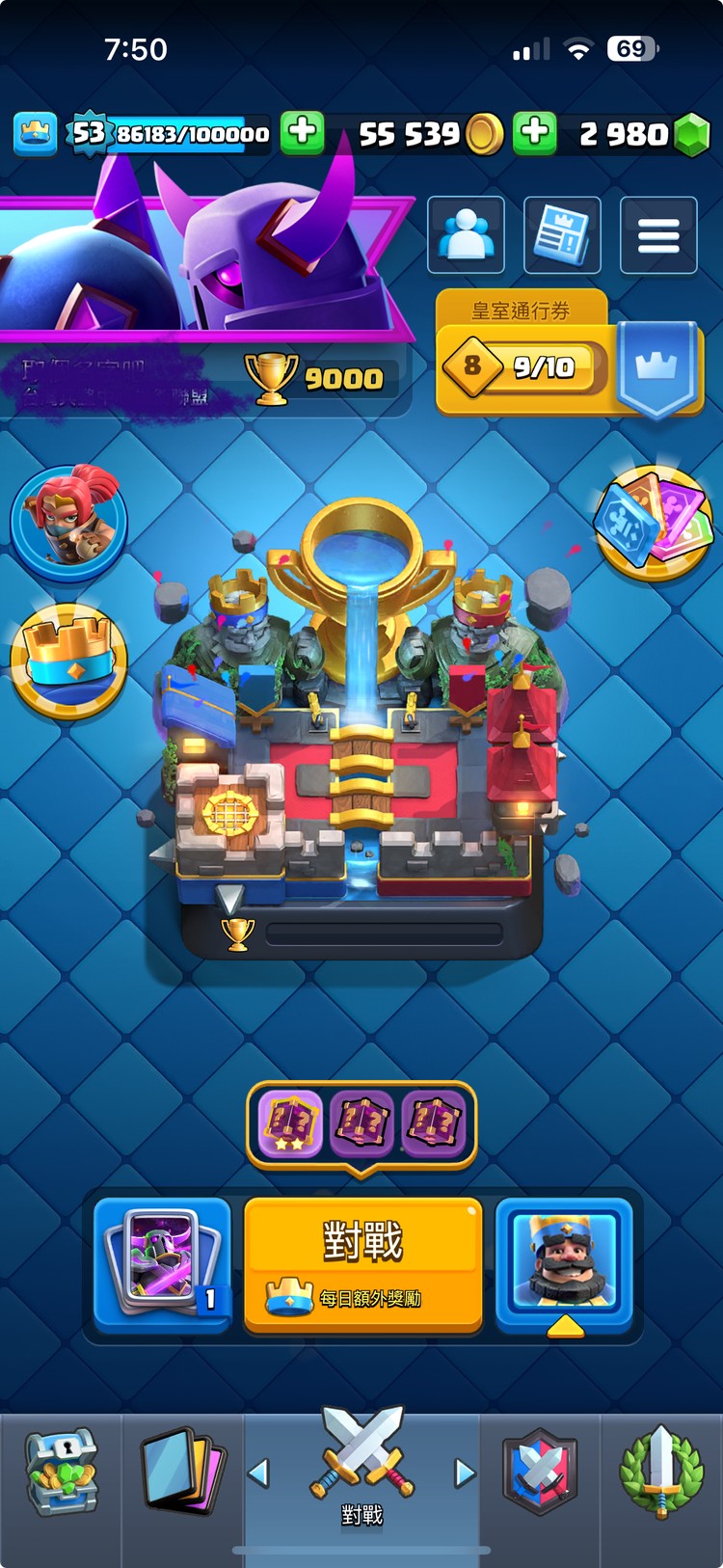Tap the arena trophy road
This screenshot has height=1568, width=723.
pos(361,733)
